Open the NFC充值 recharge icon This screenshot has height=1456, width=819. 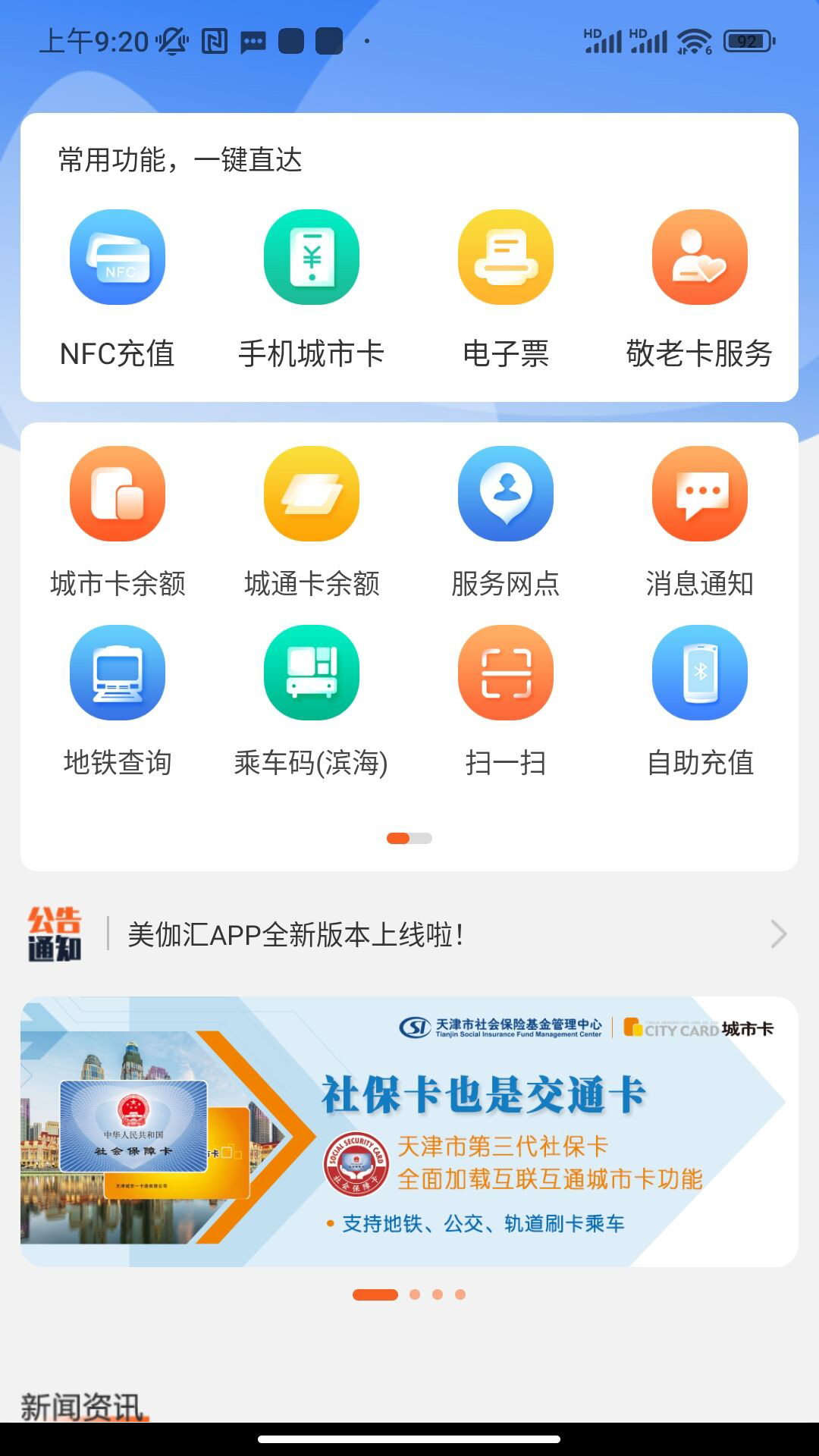click(117, 258)
